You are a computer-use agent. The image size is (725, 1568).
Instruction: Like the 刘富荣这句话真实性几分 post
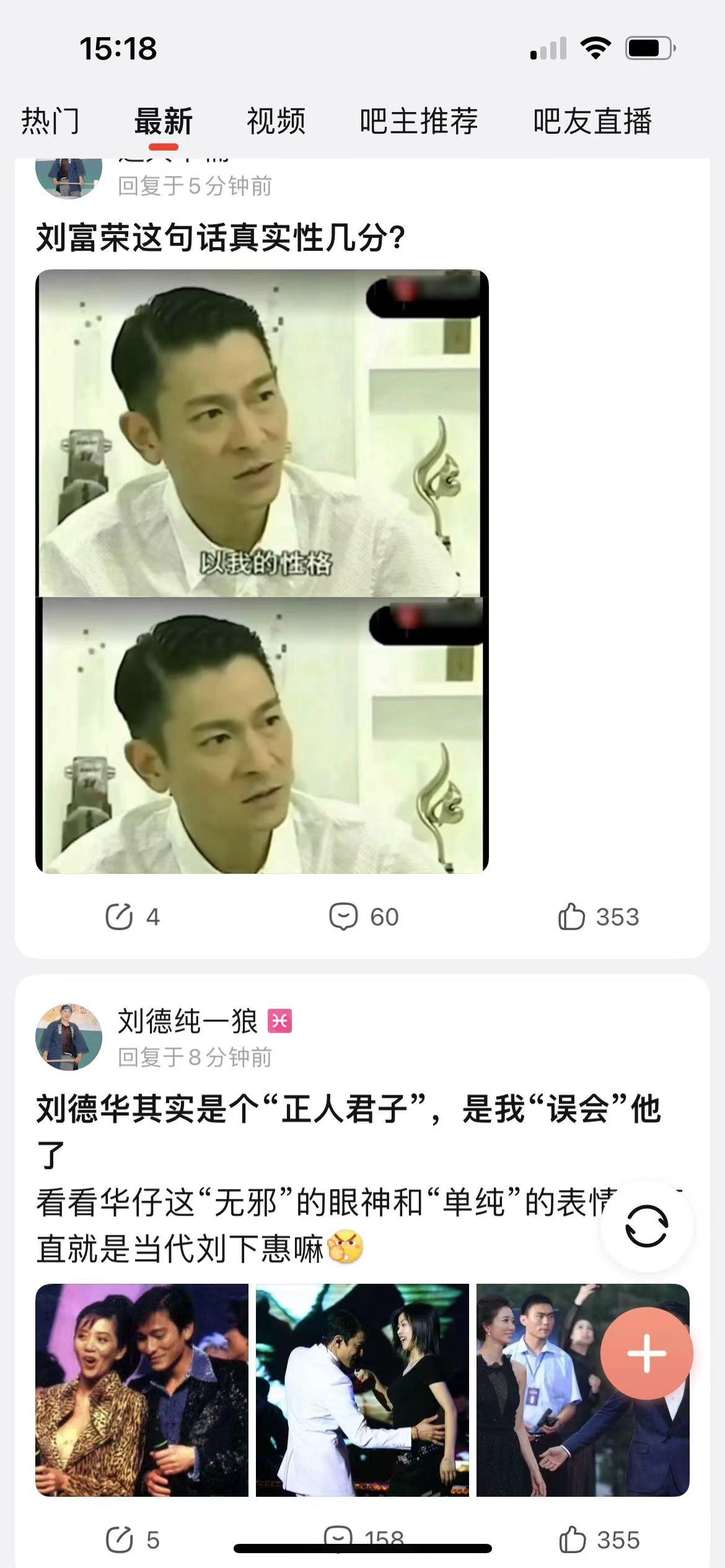point(598,917)
